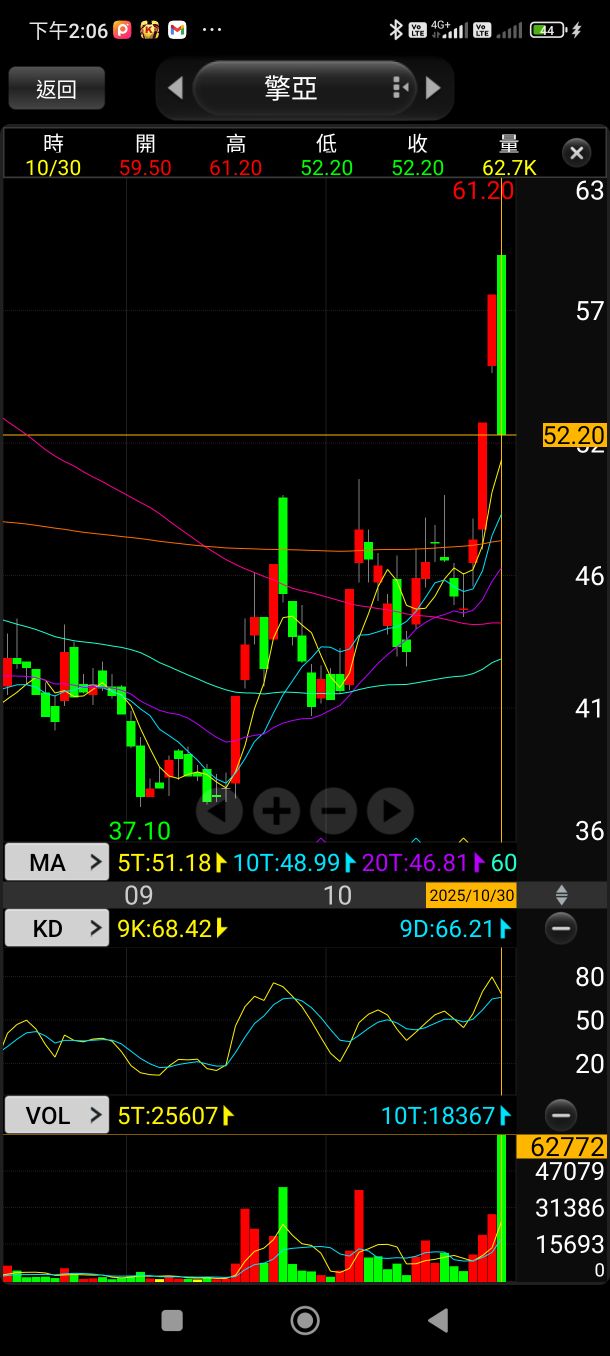
Task: Change the VOL indicator selector
Action: click(57, 1115)
